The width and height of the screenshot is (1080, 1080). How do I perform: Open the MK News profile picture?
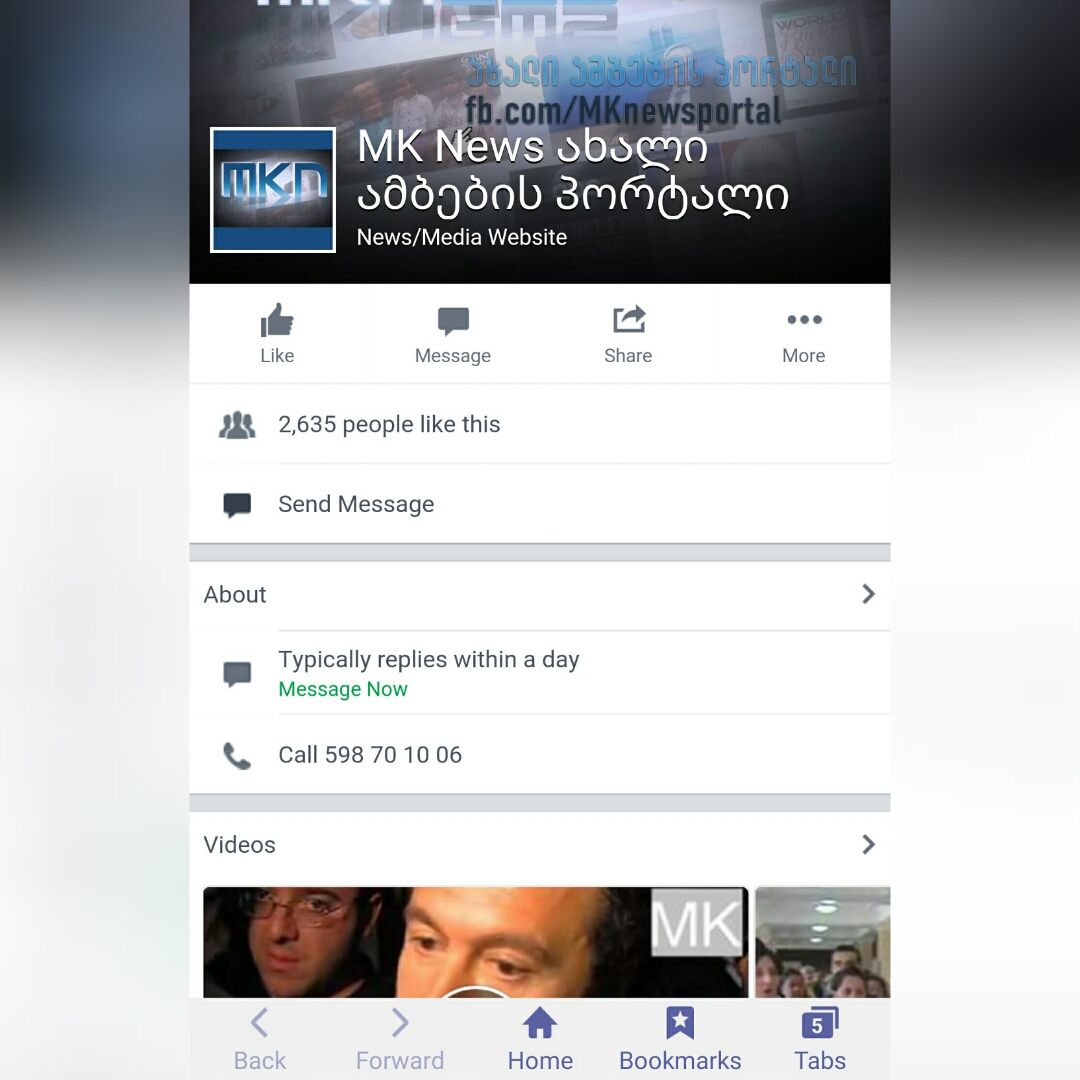coord(273,190)
